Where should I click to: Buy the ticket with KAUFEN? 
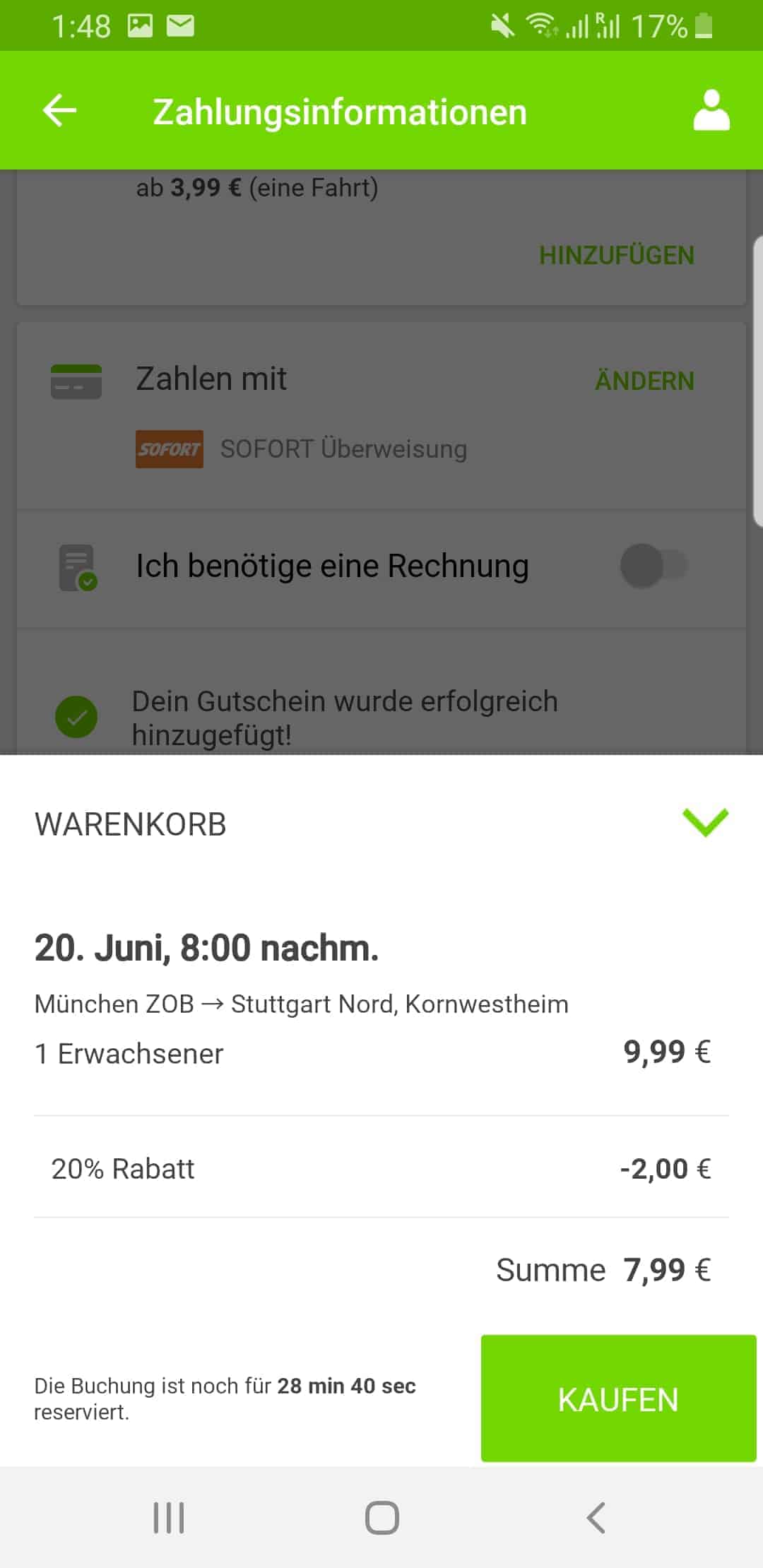coord(618,1399)
